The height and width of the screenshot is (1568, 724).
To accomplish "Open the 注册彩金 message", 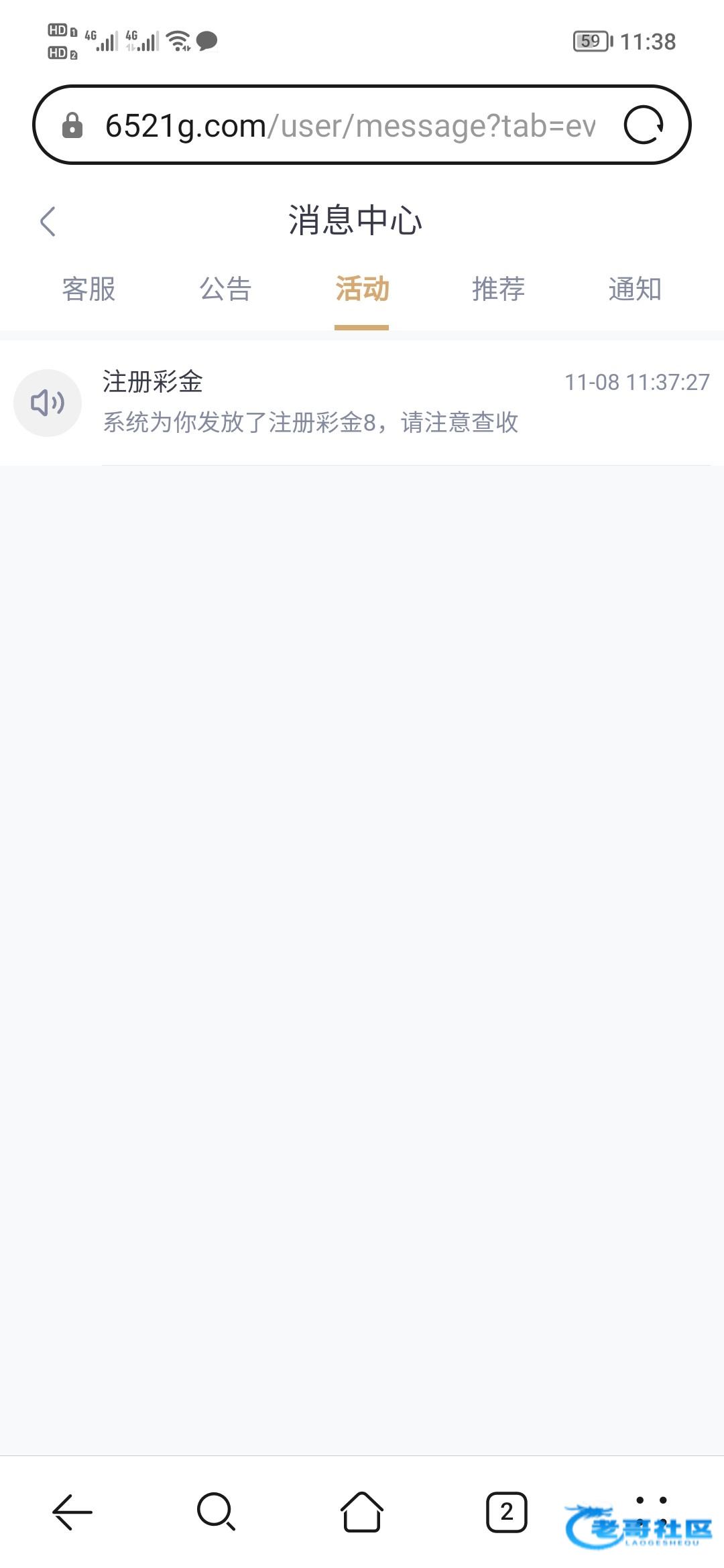I will coord(362,402).
